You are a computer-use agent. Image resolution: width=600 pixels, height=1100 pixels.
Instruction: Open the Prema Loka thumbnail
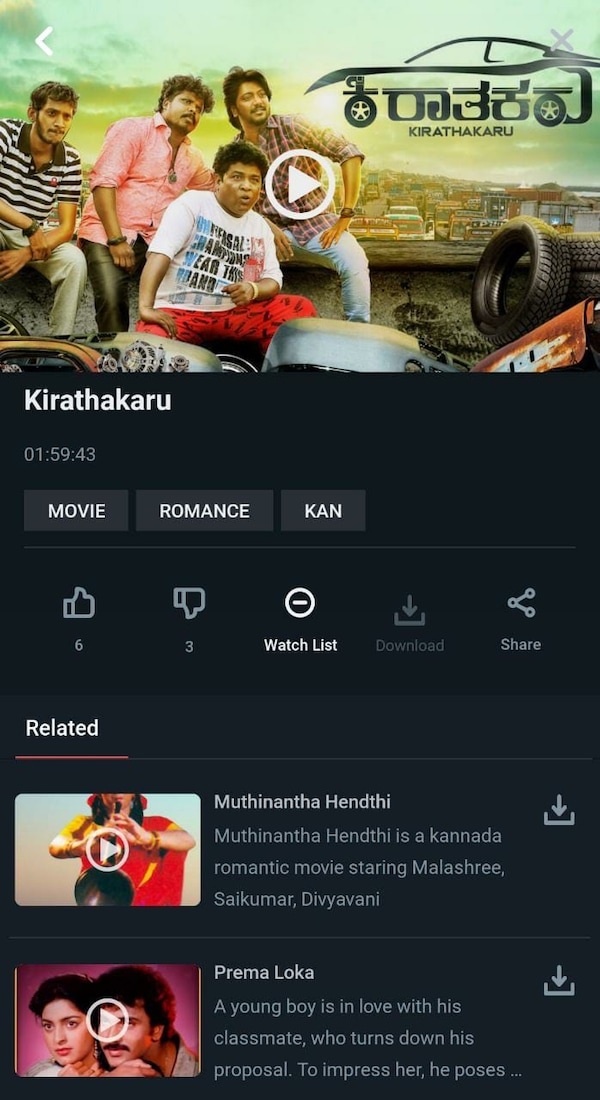[108, 1020]
